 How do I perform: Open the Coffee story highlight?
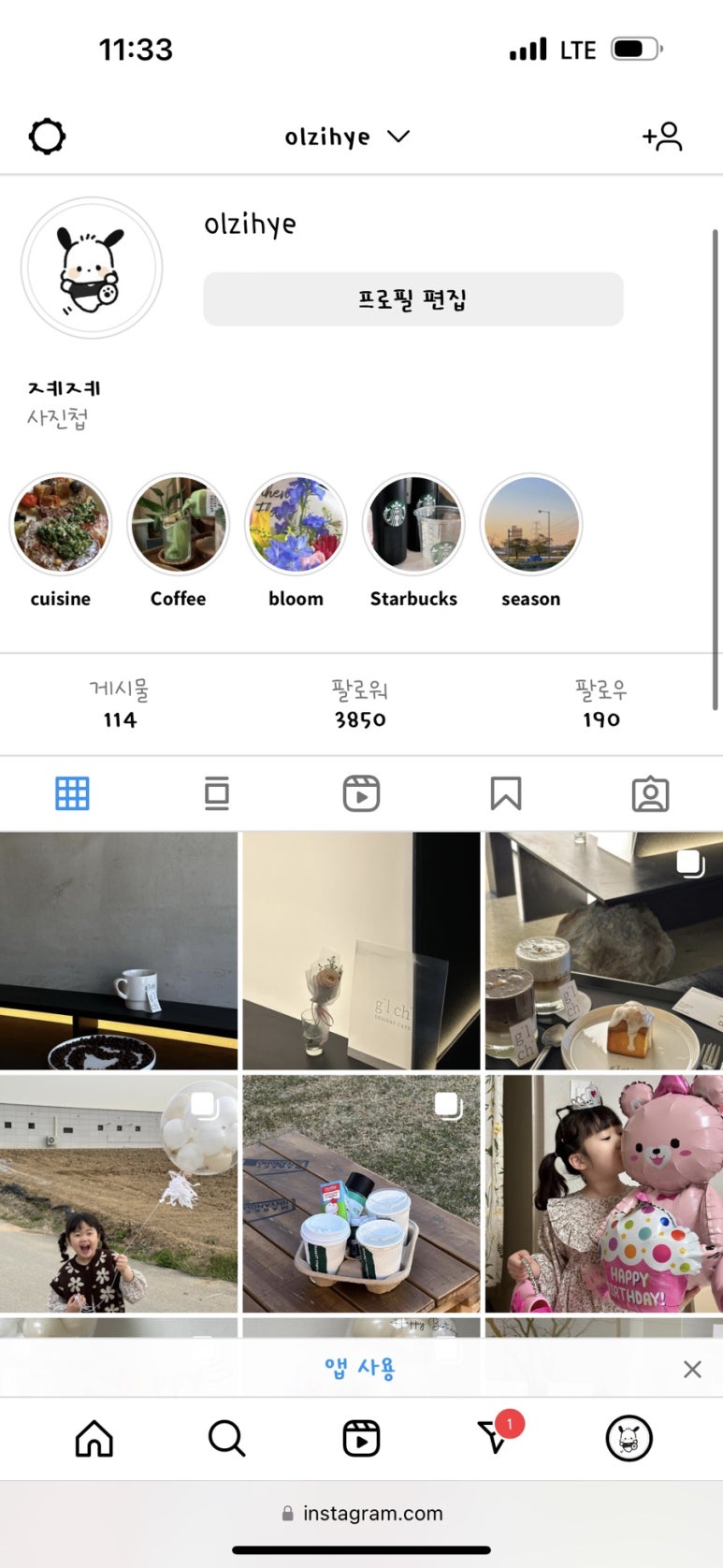(178, 524)
